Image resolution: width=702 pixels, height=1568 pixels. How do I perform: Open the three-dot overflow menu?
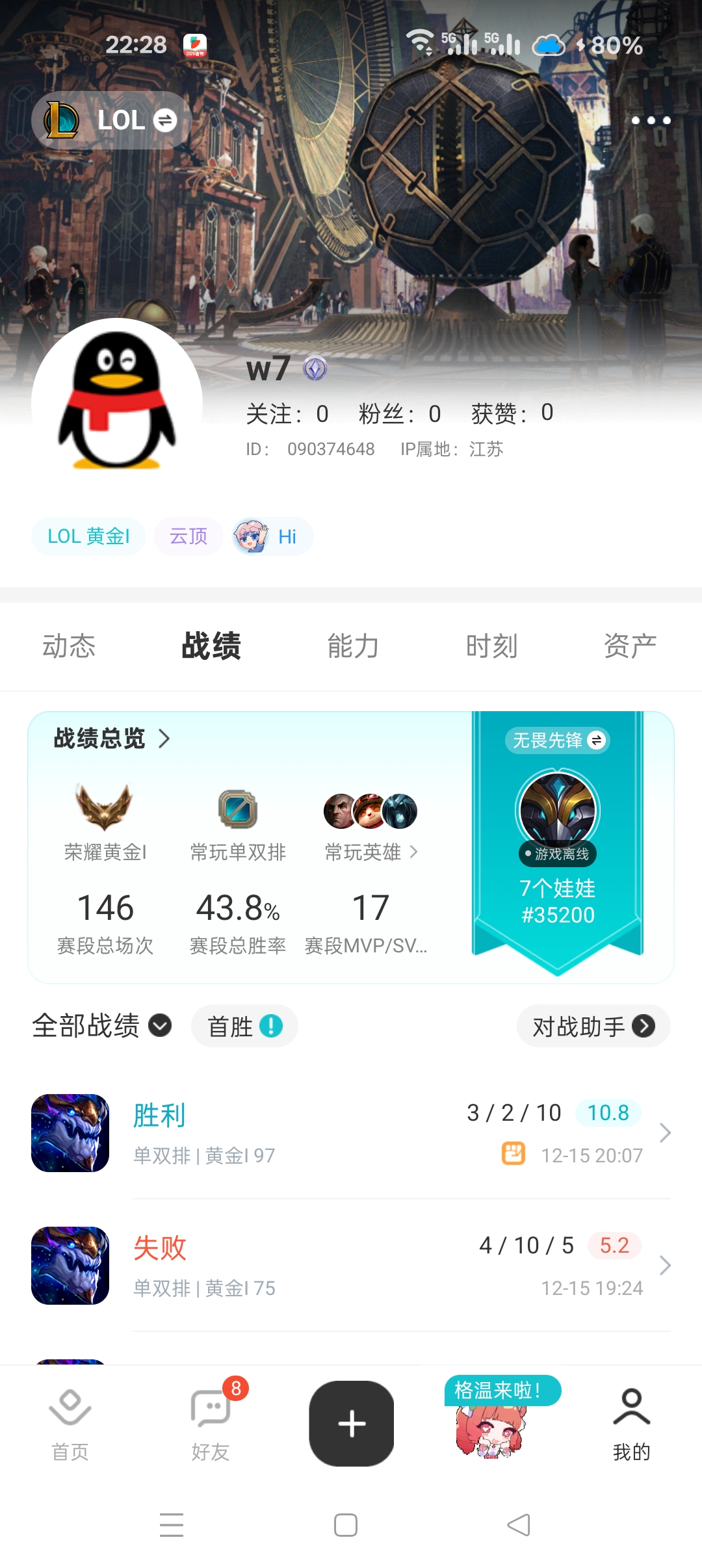point(651,120)
